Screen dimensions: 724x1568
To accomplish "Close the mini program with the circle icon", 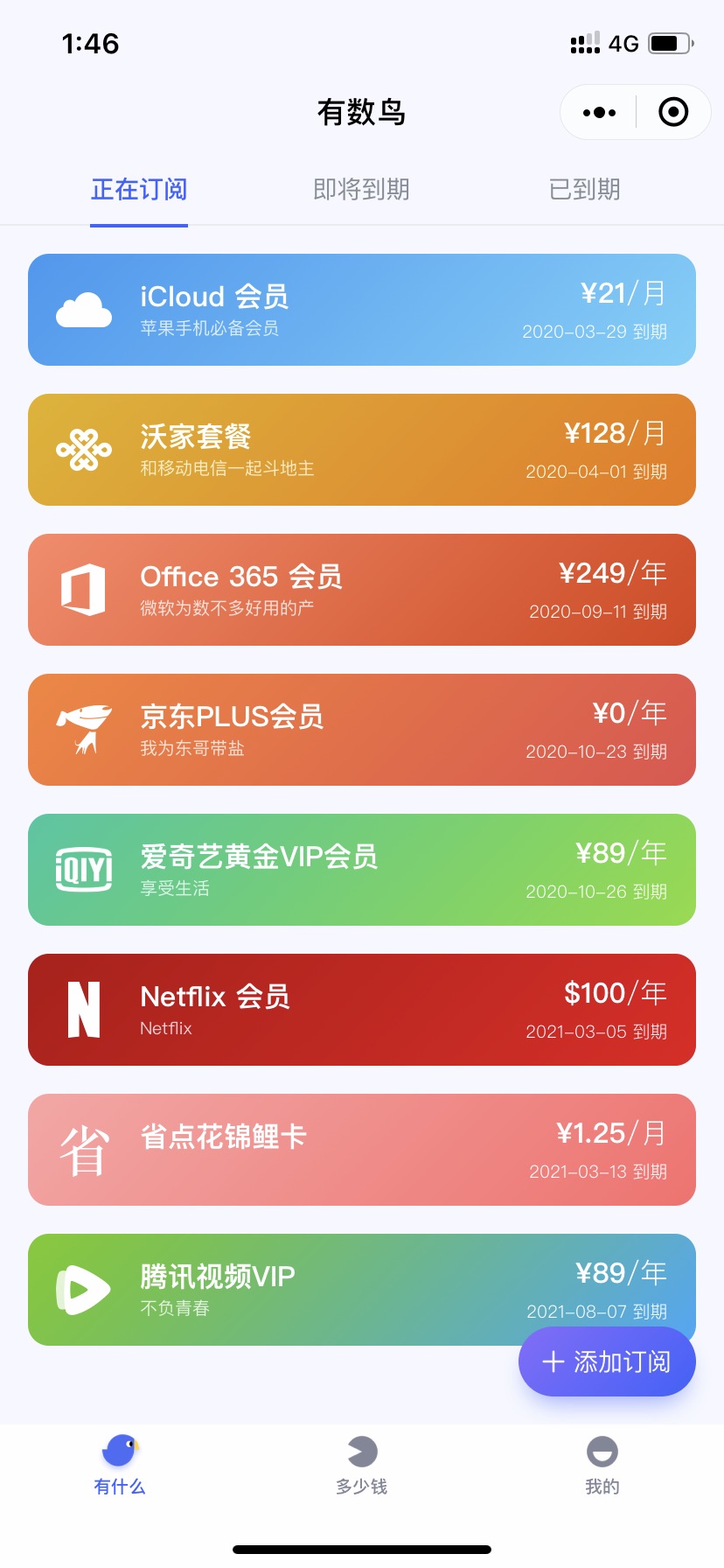I will coord(672,112).
